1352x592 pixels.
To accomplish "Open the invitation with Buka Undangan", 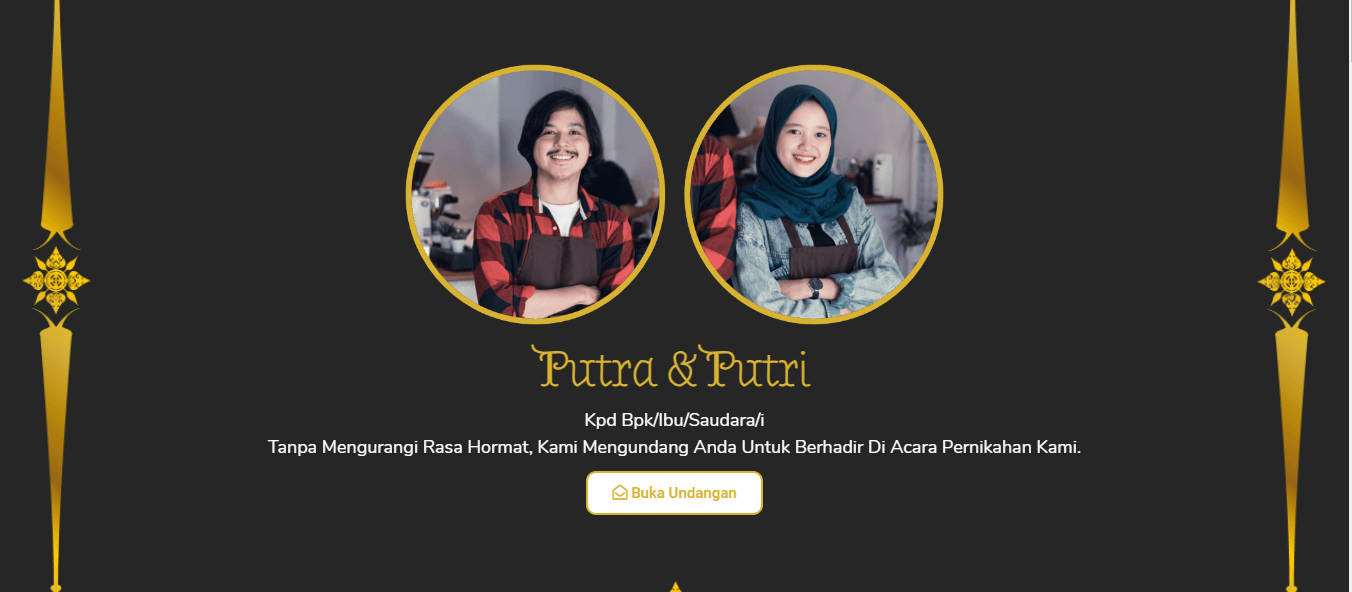I will (674, 493).
